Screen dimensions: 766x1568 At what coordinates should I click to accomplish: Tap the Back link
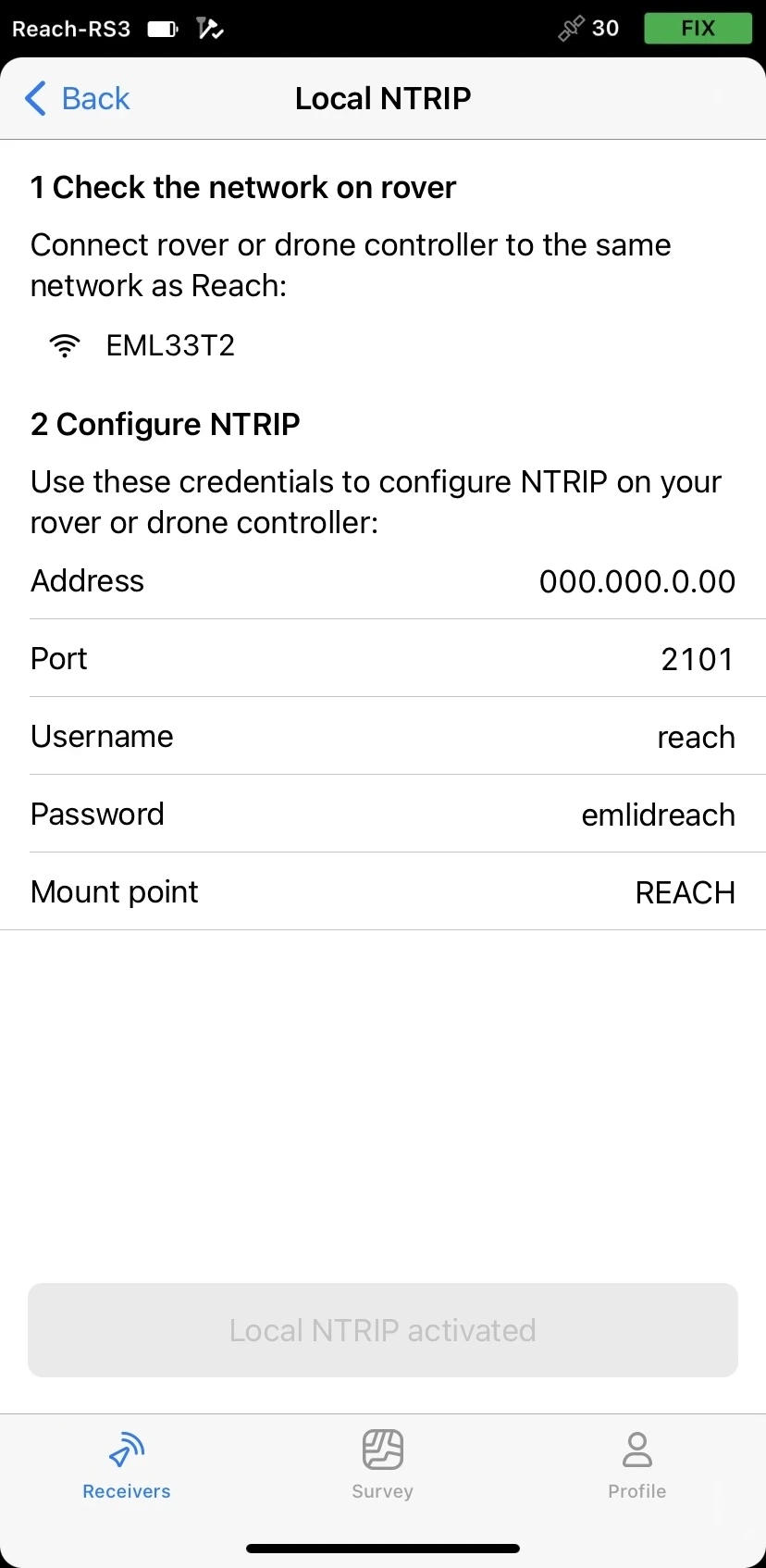(95, 98)
